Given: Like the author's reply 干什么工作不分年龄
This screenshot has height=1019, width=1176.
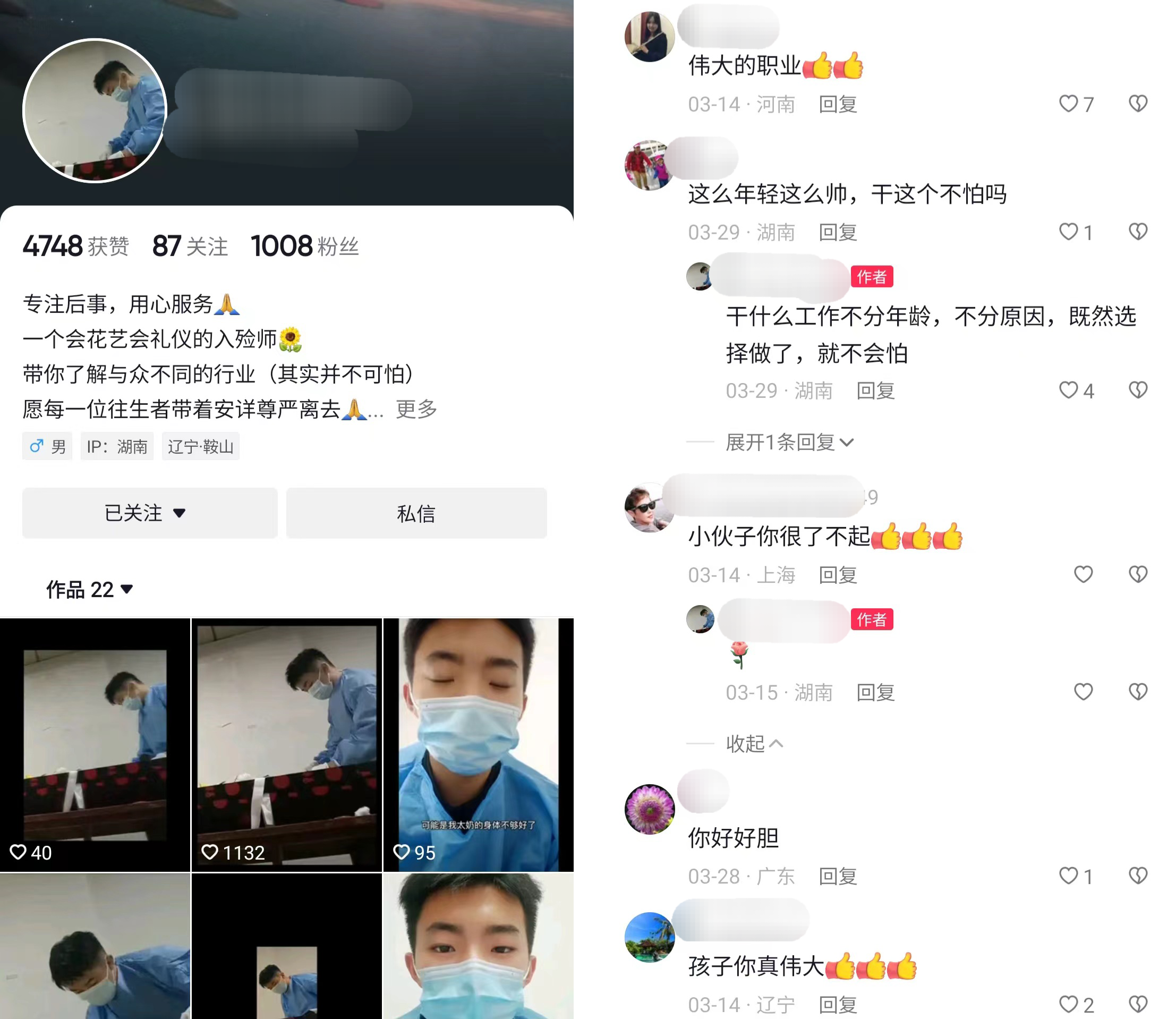Looking at the screenshot, I should (1069, 390).
